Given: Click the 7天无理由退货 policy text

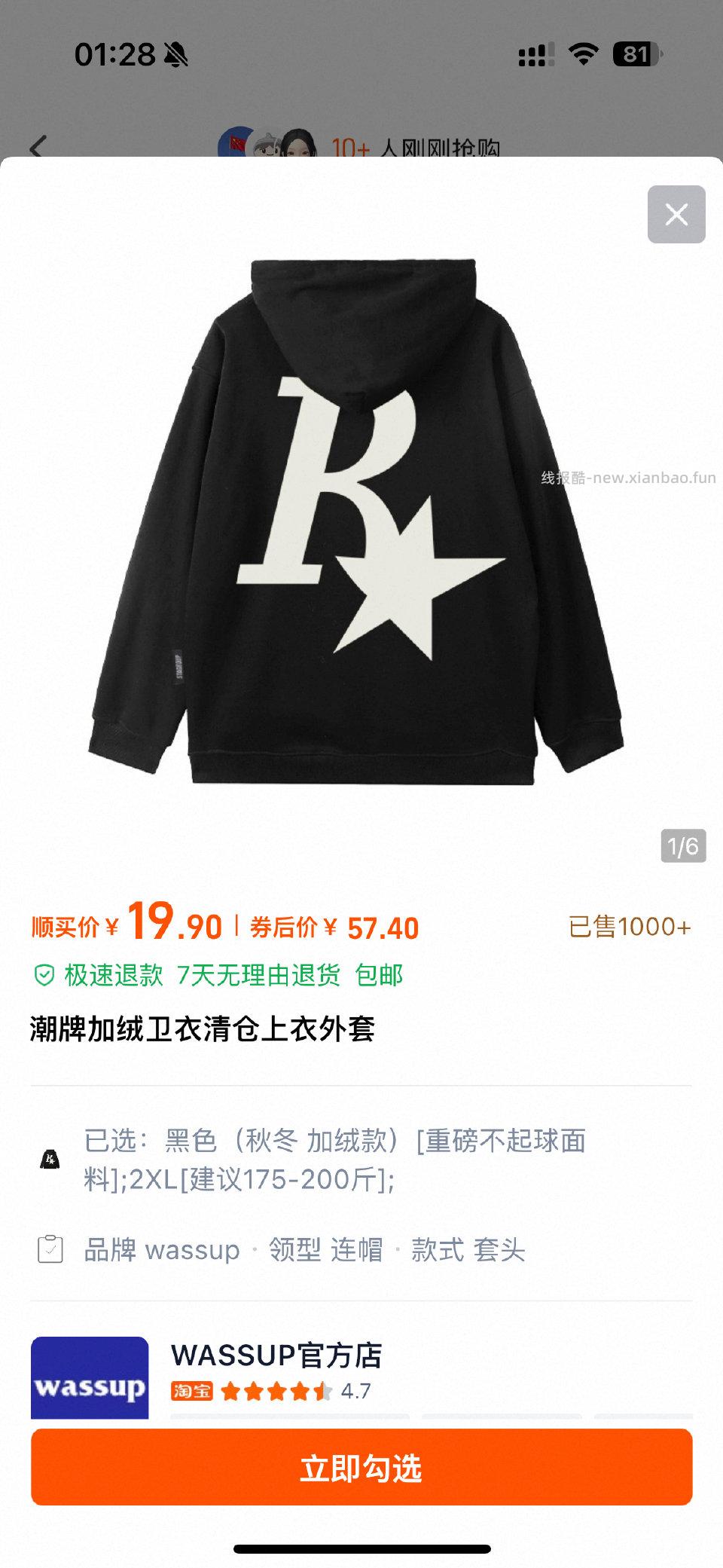Looking at the screenshot, I should click(260, 975).
